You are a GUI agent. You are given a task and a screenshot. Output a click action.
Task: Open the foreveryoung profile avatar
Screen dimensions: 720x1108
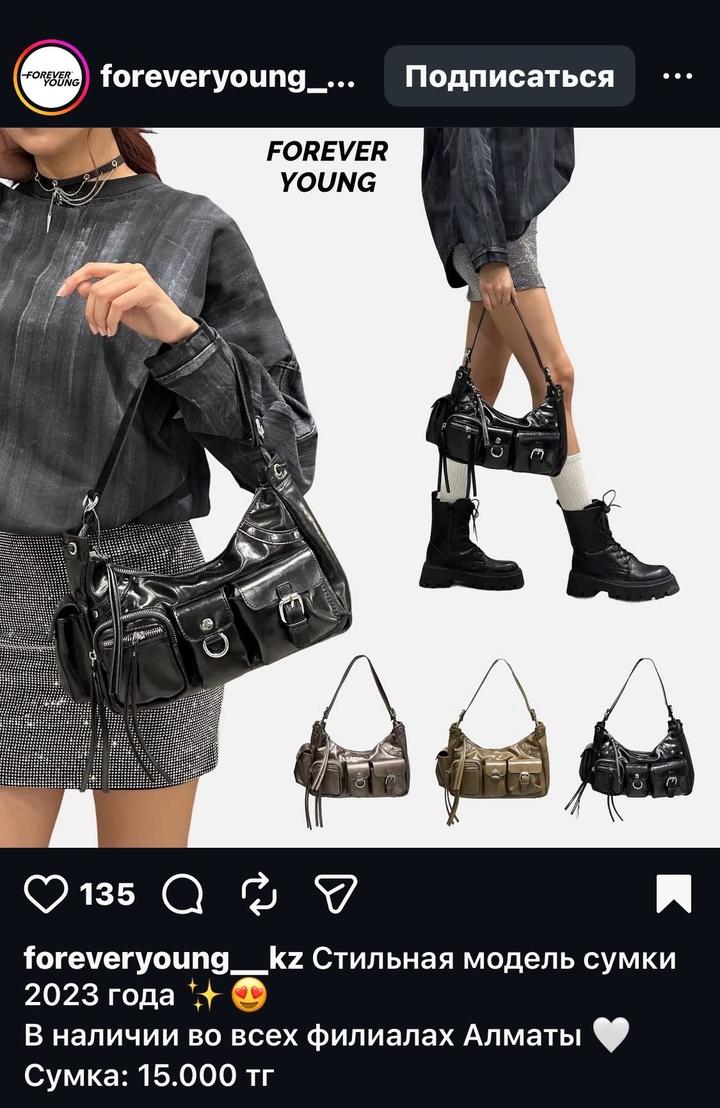click(51, 77)
